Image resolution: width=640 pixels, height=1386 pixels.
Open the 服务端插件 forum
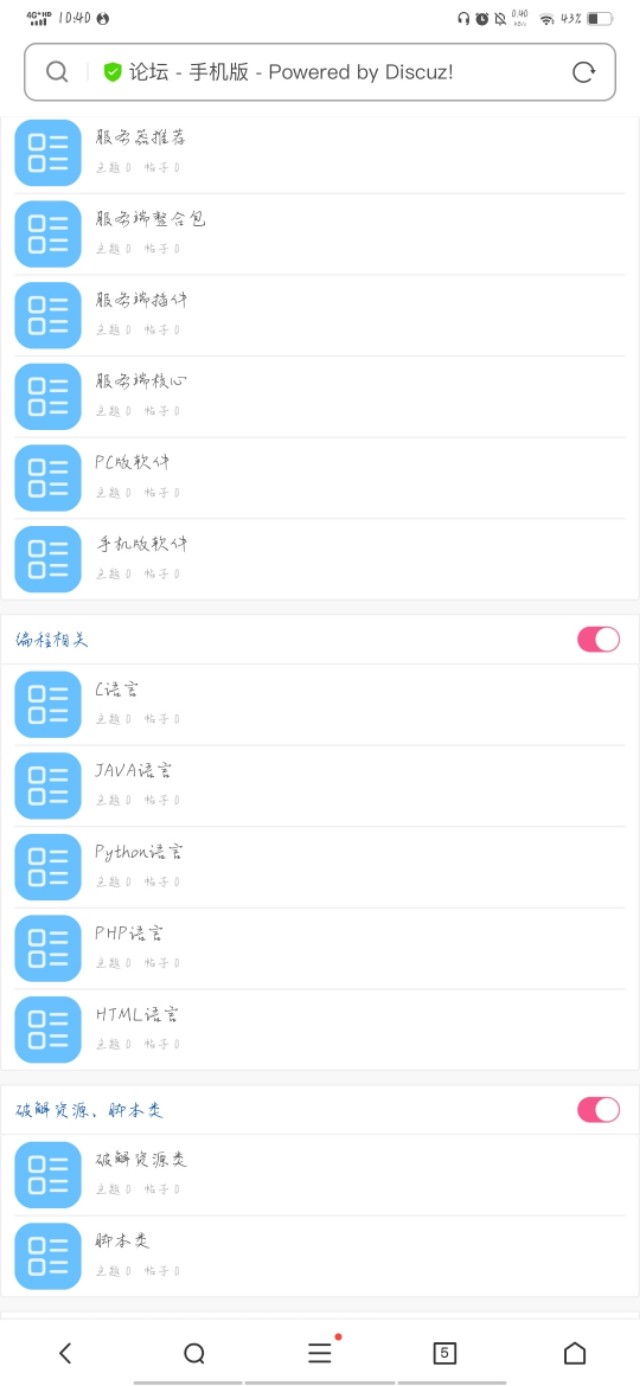pyautogui.click(x=141, y=300)
